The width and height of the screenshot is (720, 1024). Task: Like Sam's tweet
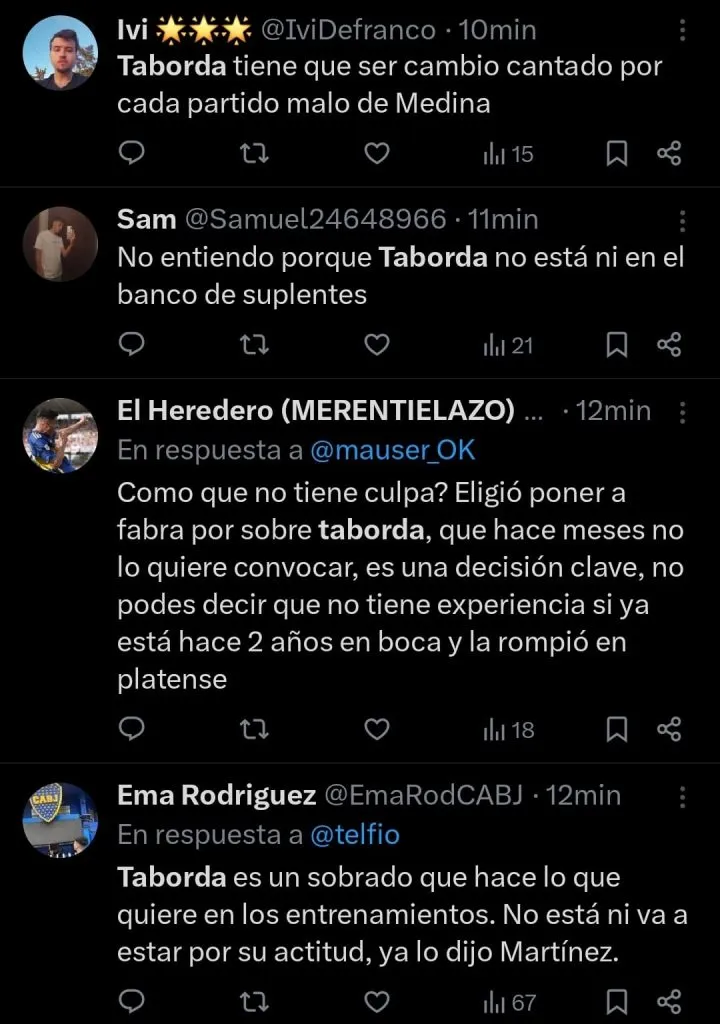click(x=376, y=345)
